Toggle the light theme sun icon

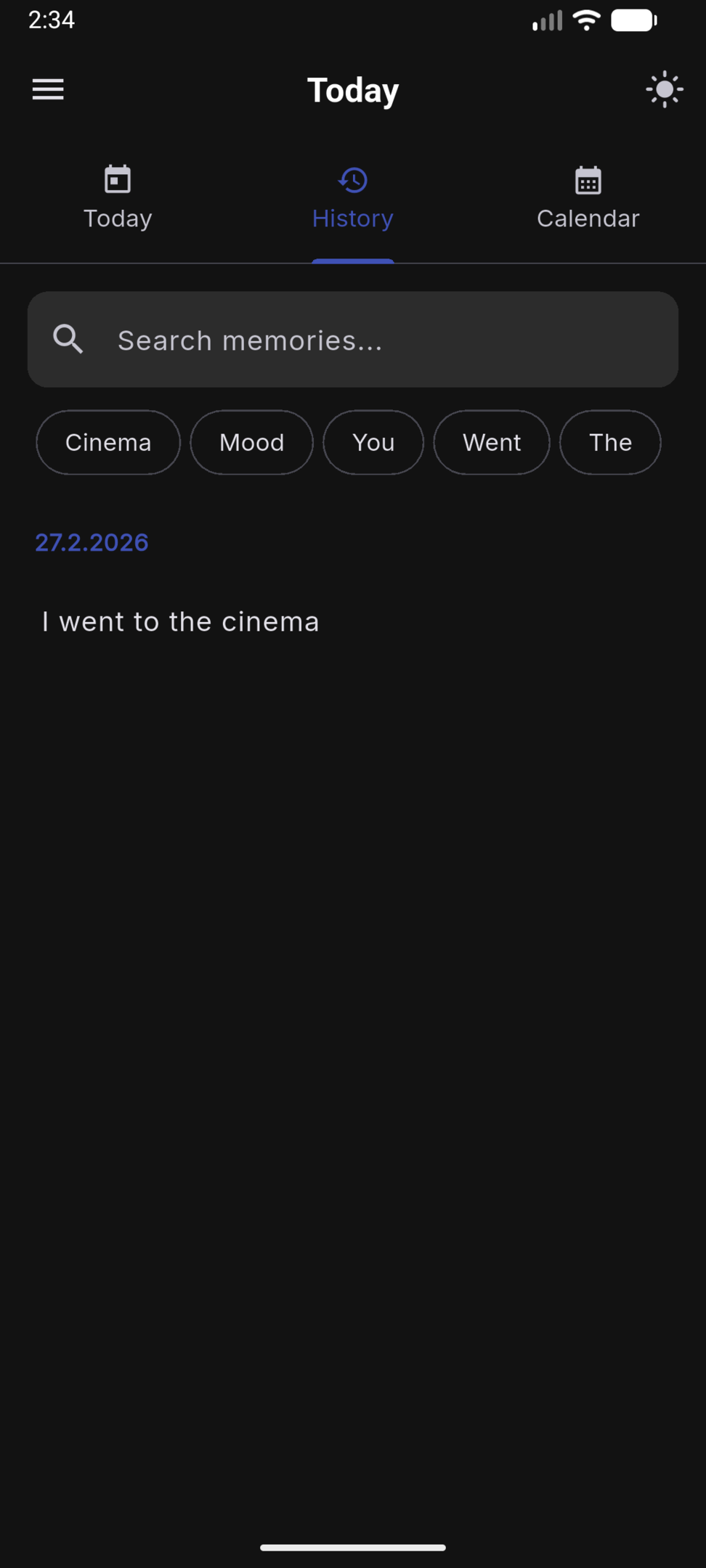(x=664, y=89)
